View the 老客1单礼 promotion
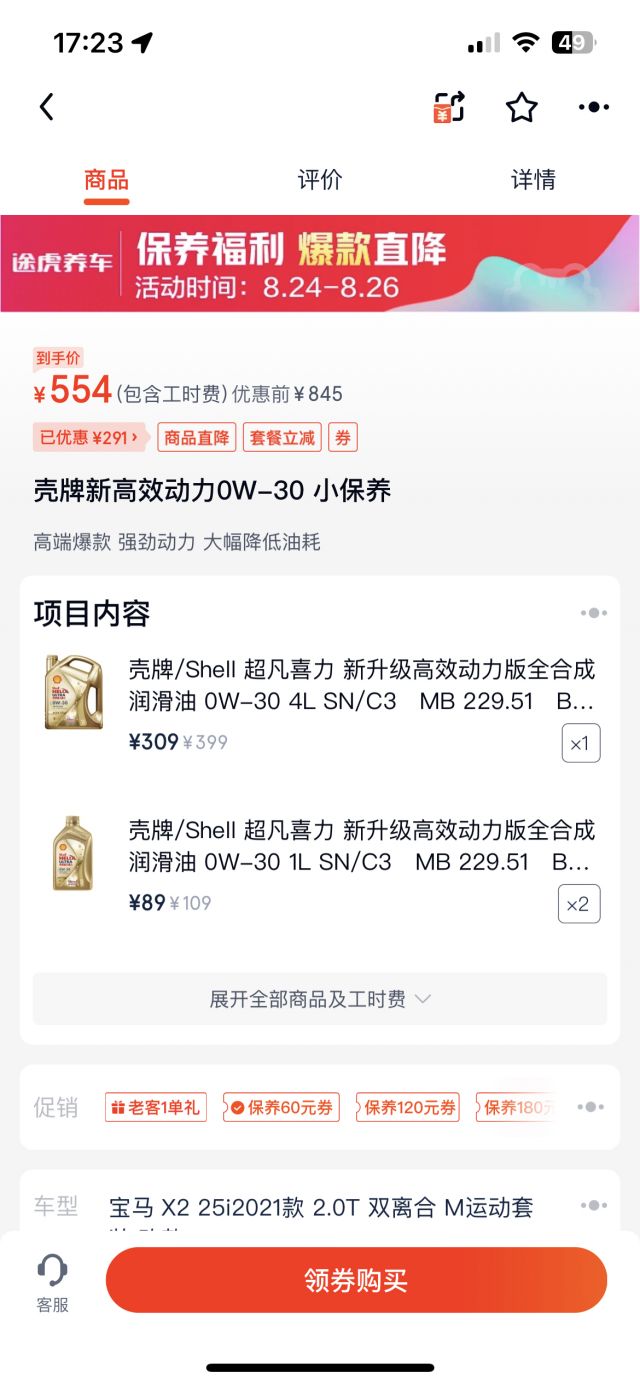This screenshot has width=640, height=1385. 156,1107
